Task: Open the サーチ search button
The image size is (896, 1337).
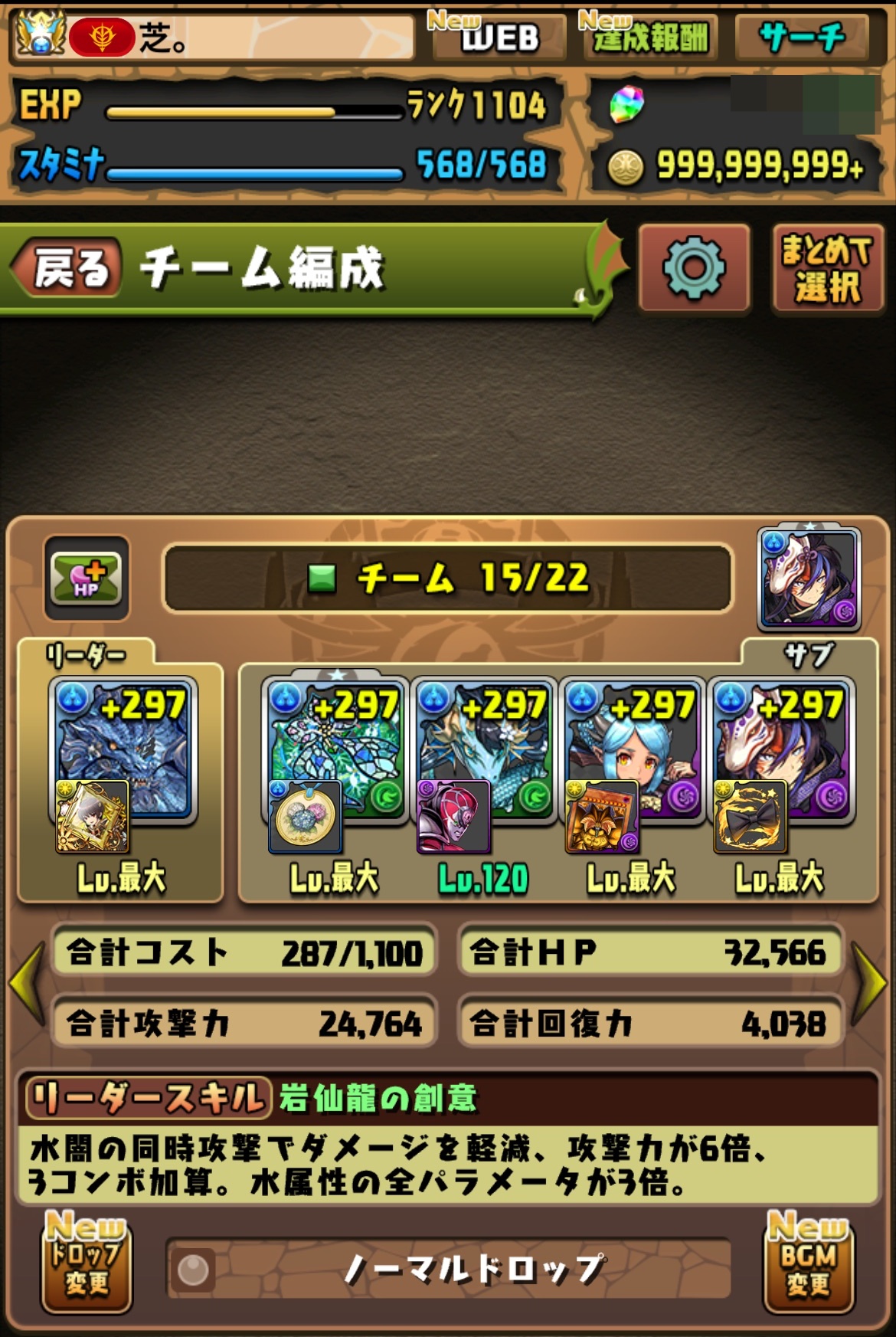Action: click(802, 36)
